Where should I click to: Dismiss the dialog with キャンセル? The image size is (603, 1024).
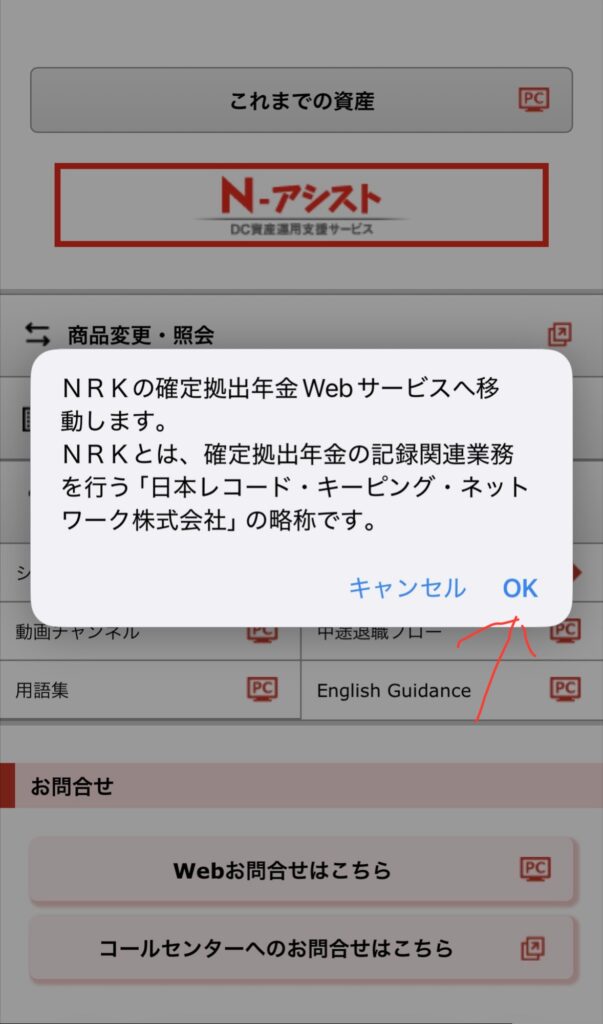coord(407,588)
